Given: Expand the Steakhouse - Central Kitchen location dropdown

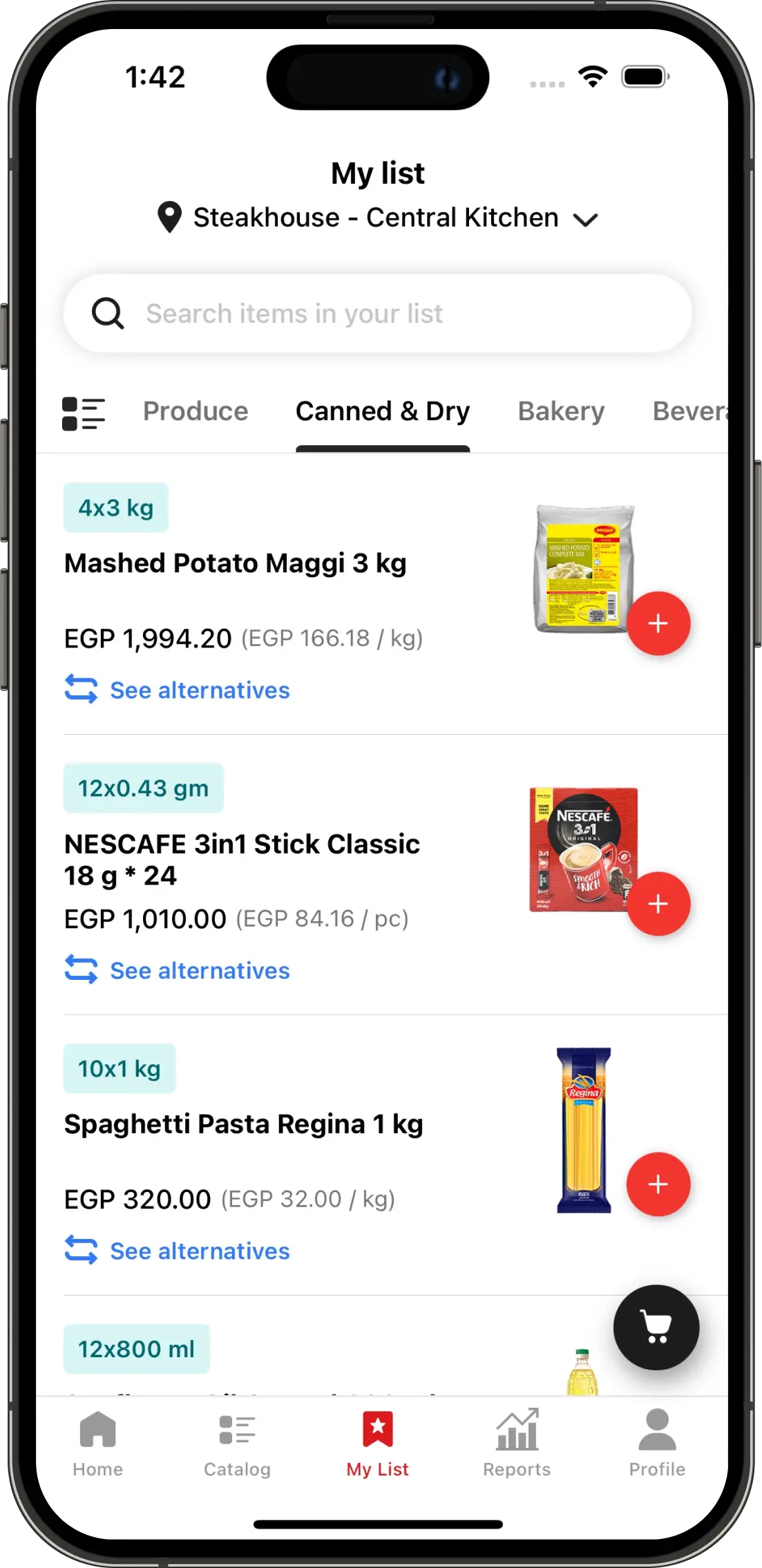Looking at the screenshot, I should tap(584, 220).
